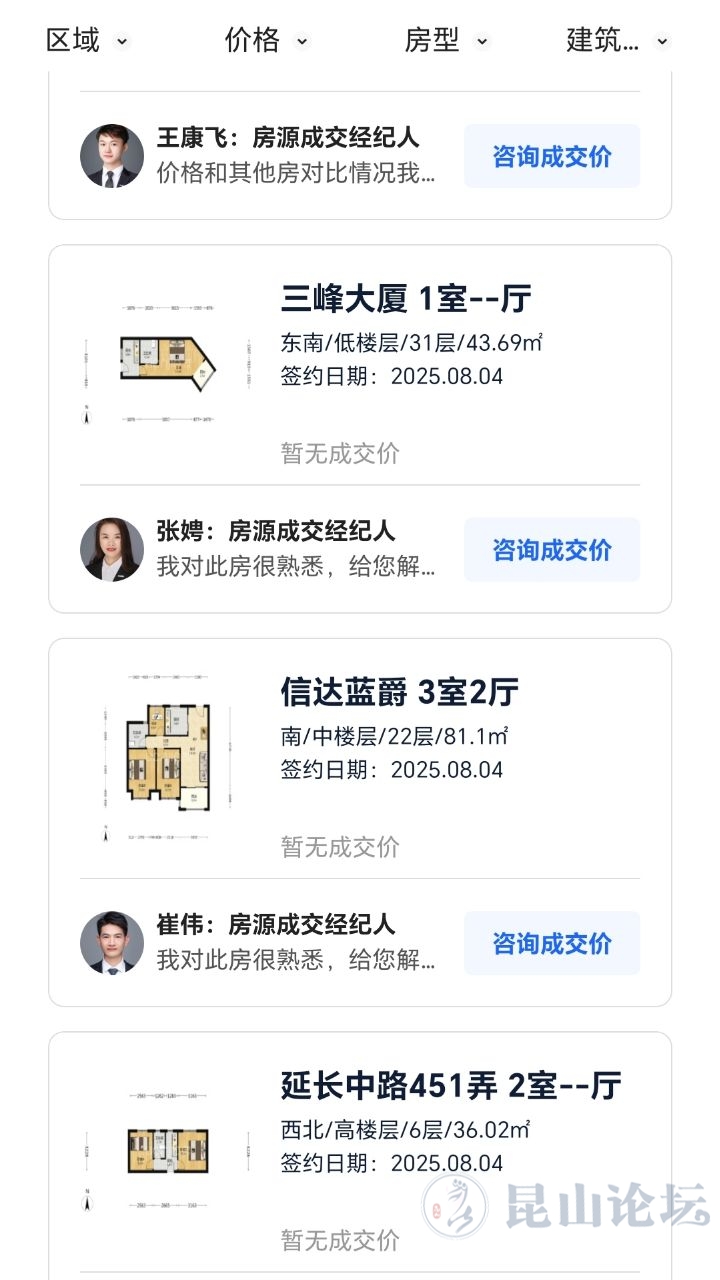This screenshot has height=1280, width=720.
Task: Open agent 王康飞's profile photo
Action: 112,157
